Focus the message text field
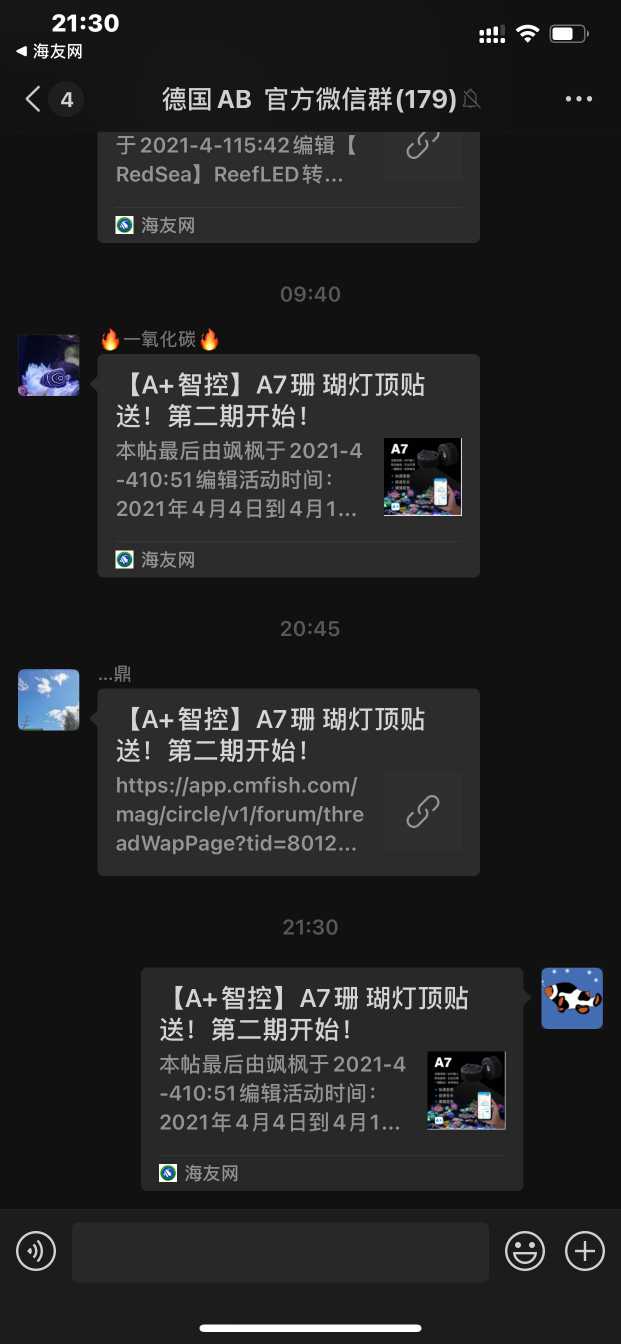621x1344 pixels. (280, 1251)
